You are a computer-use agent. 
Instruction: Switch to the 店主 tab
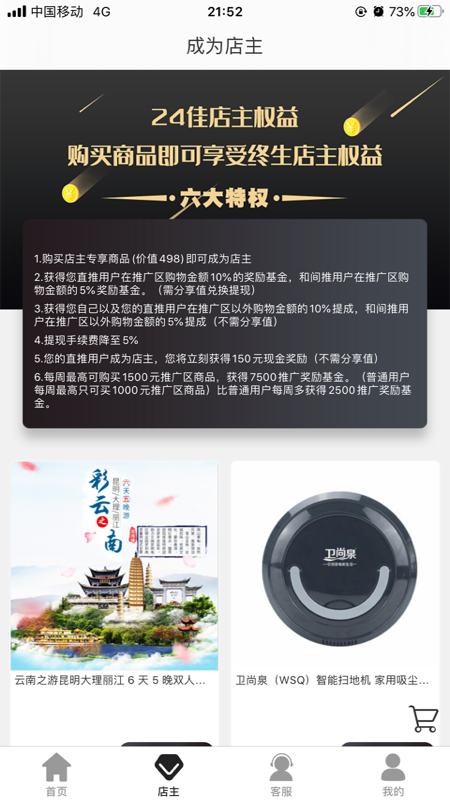pyautogui.click(x=168, y=774)
